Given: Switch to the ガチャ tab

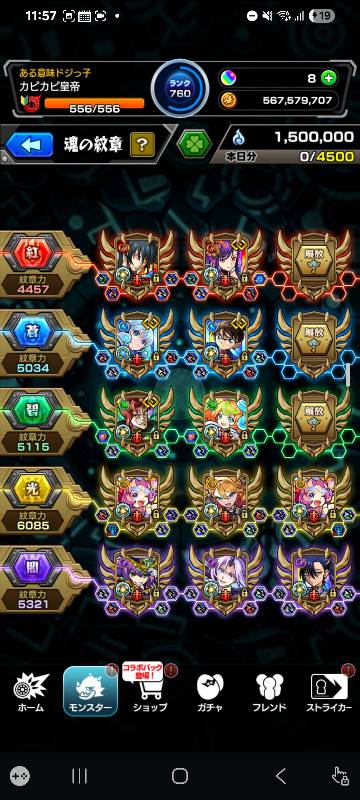Looking at the screenshot, I should [210, 692].
